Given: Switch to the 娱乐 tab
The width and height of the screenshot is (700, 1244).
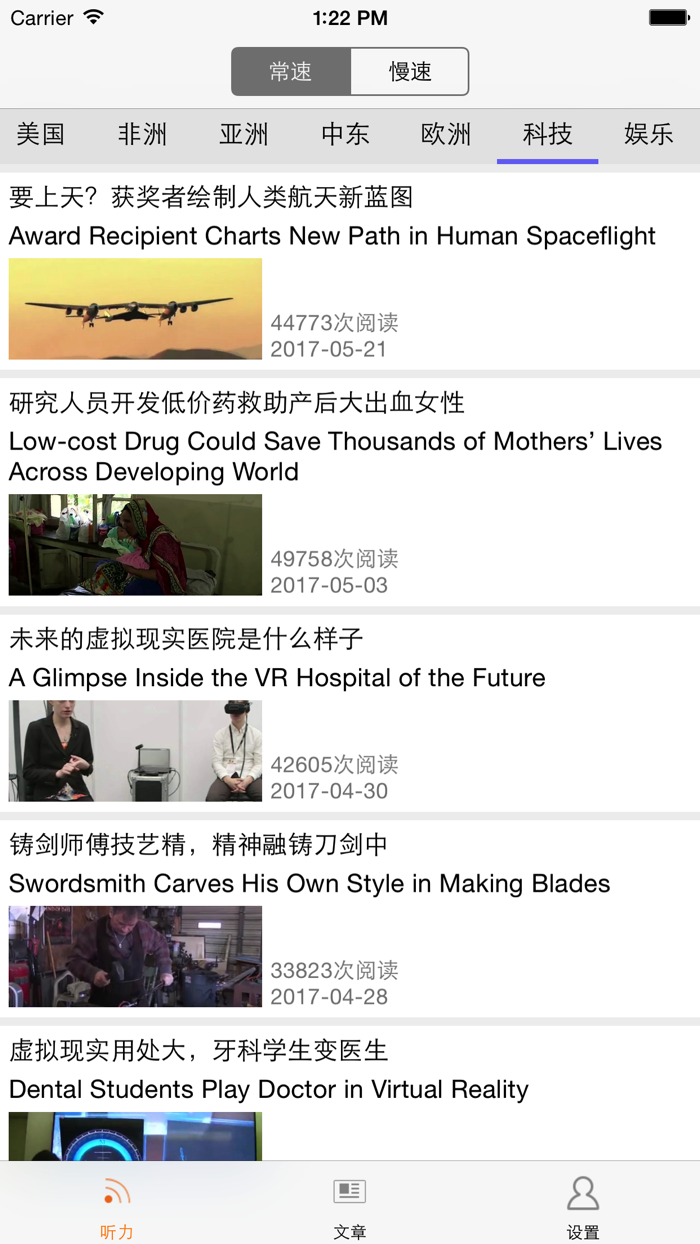Looking at the screenshot, I should coord(648,135).
